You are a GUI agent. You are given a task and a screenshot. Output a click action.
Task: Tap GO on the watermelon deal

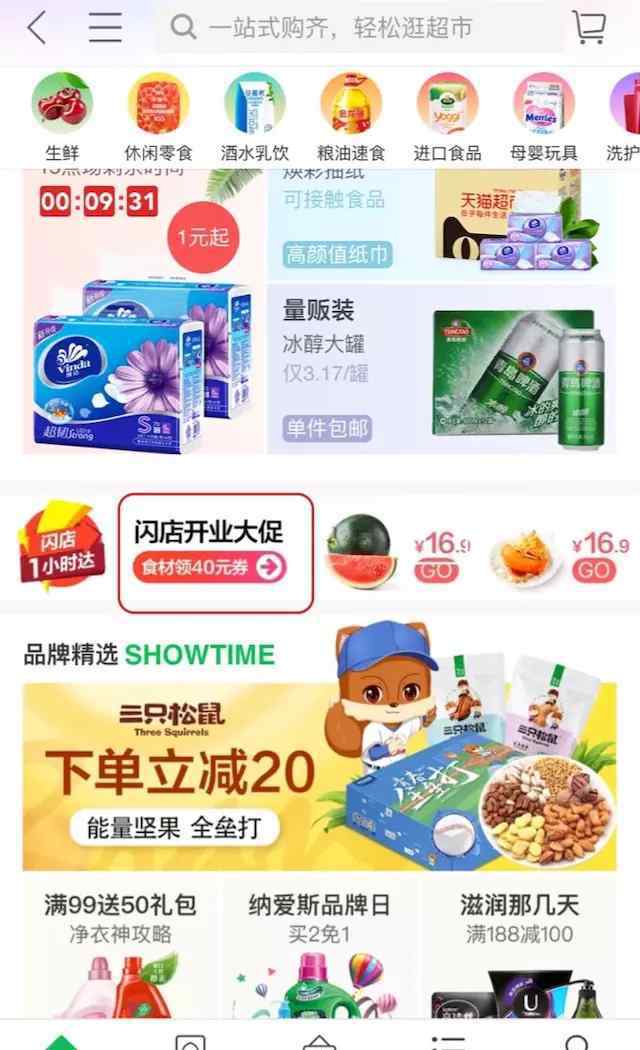pos(436,571)
